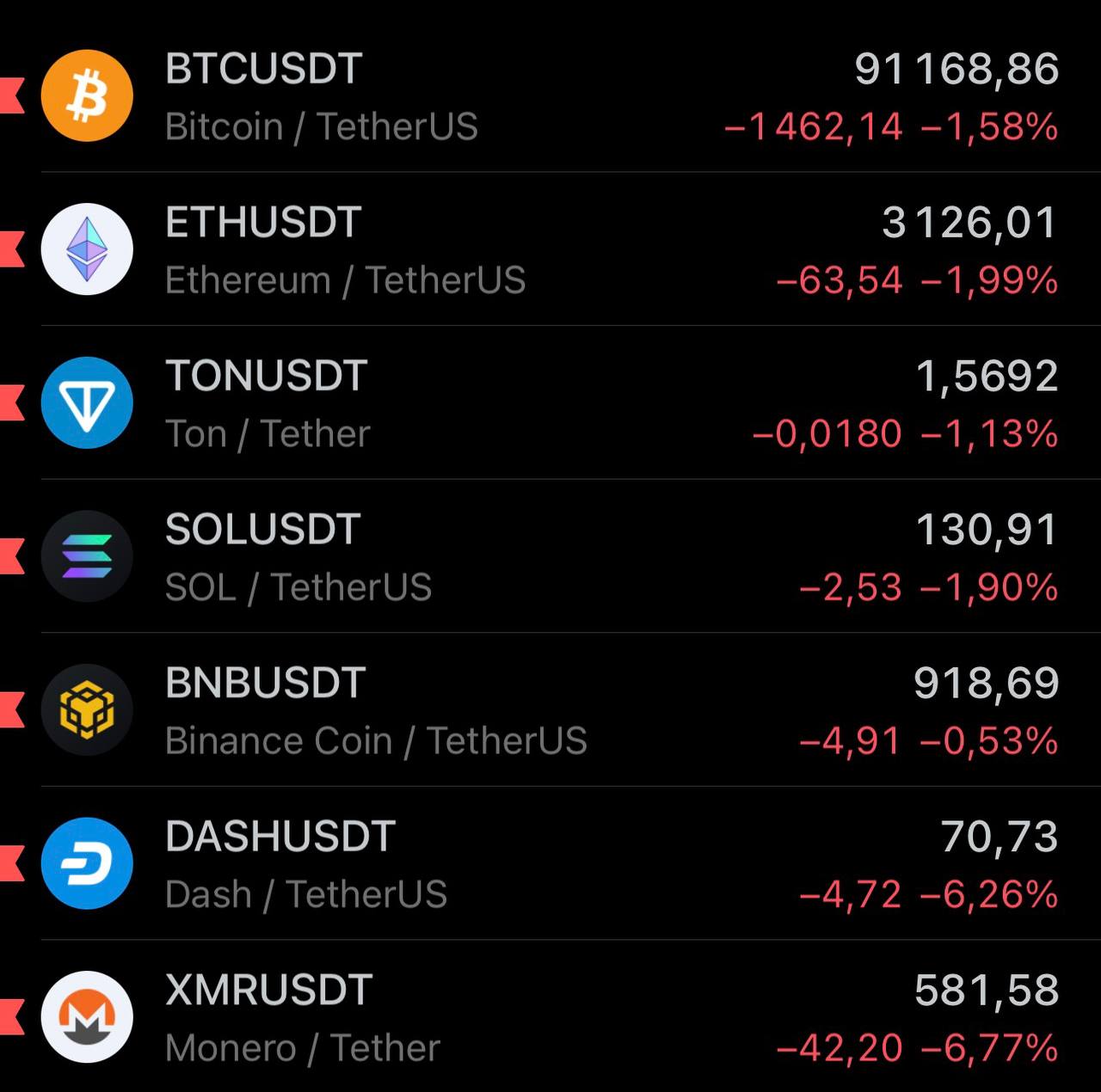Open the SOLUSDT chart row
1101x1092 pixels.
550,556
